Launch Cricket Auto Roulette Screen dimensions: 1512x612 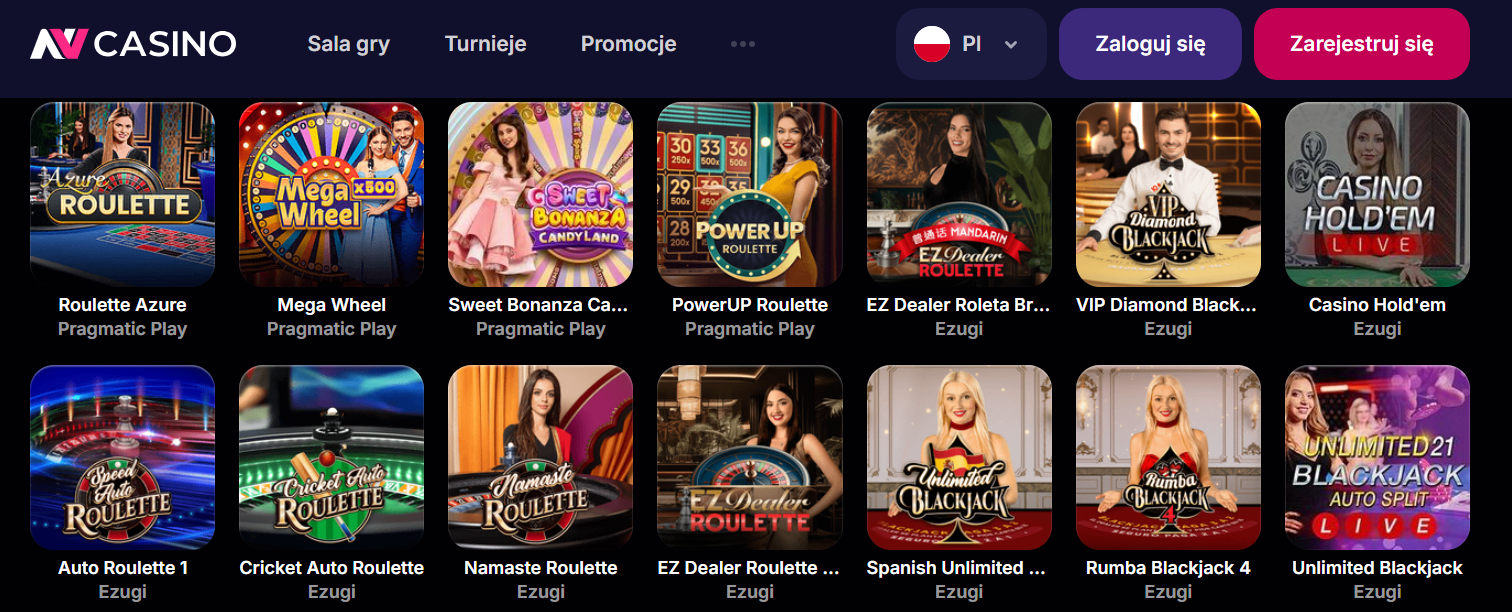point(331,457)
